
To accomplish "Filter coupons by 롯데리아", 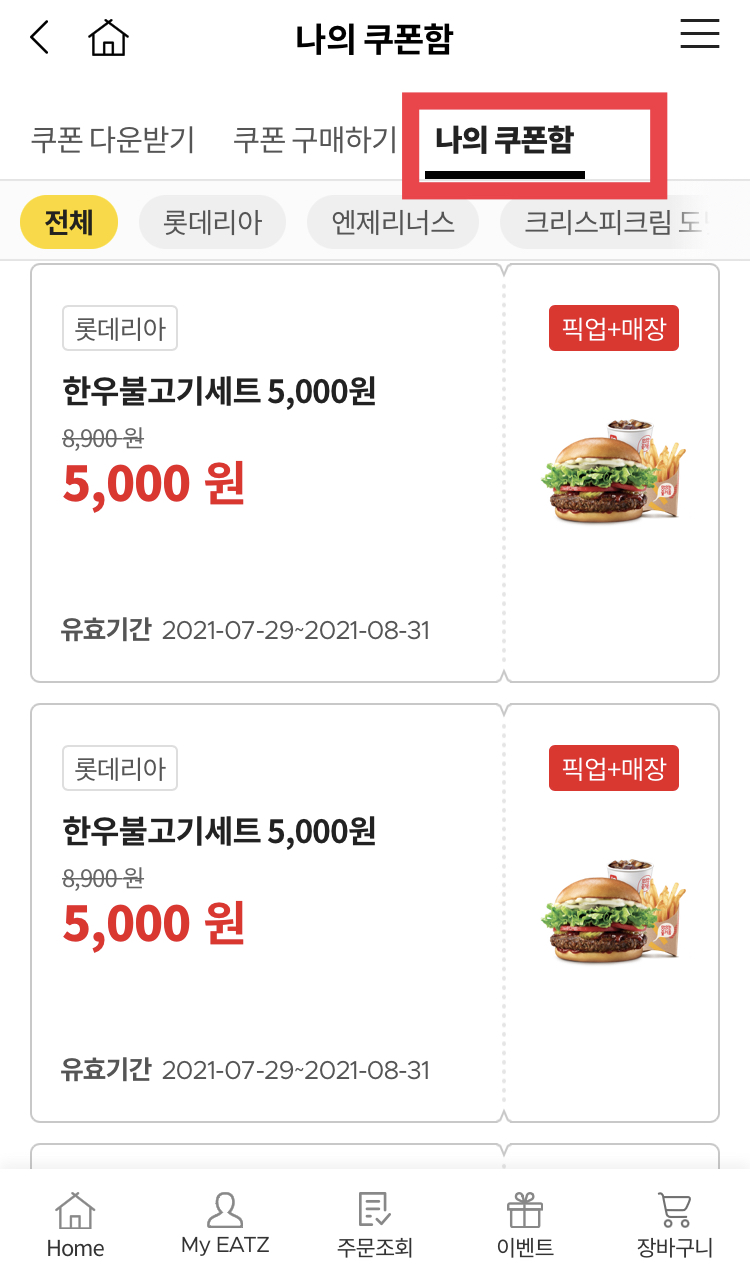I will coord(212,221).
